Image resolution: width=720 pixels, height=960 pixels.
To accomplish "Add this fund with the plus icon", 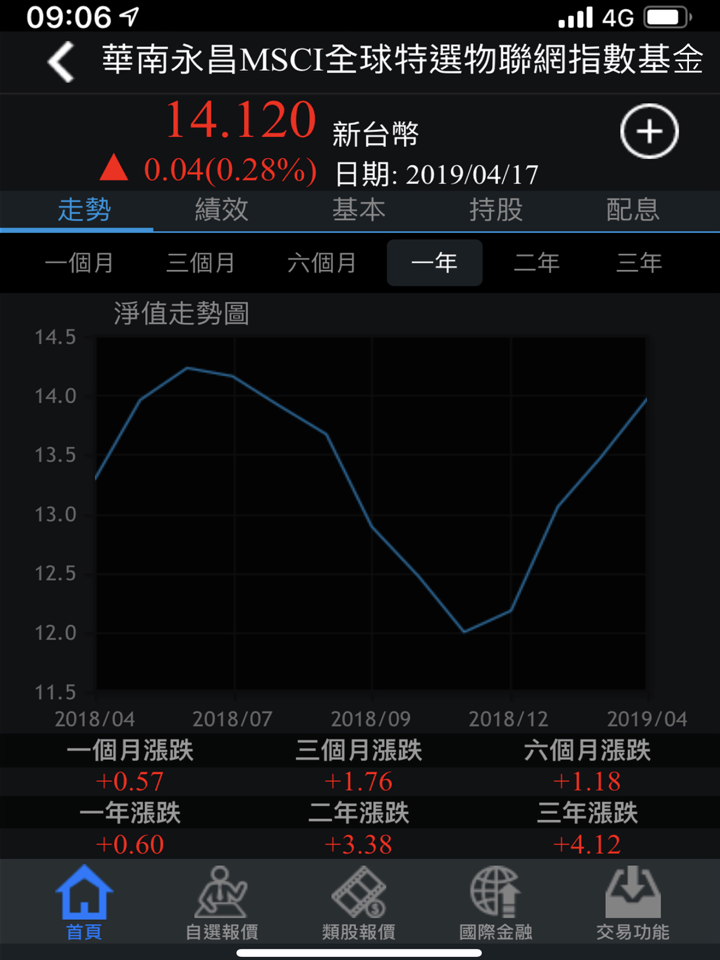I will pos(649,131).
